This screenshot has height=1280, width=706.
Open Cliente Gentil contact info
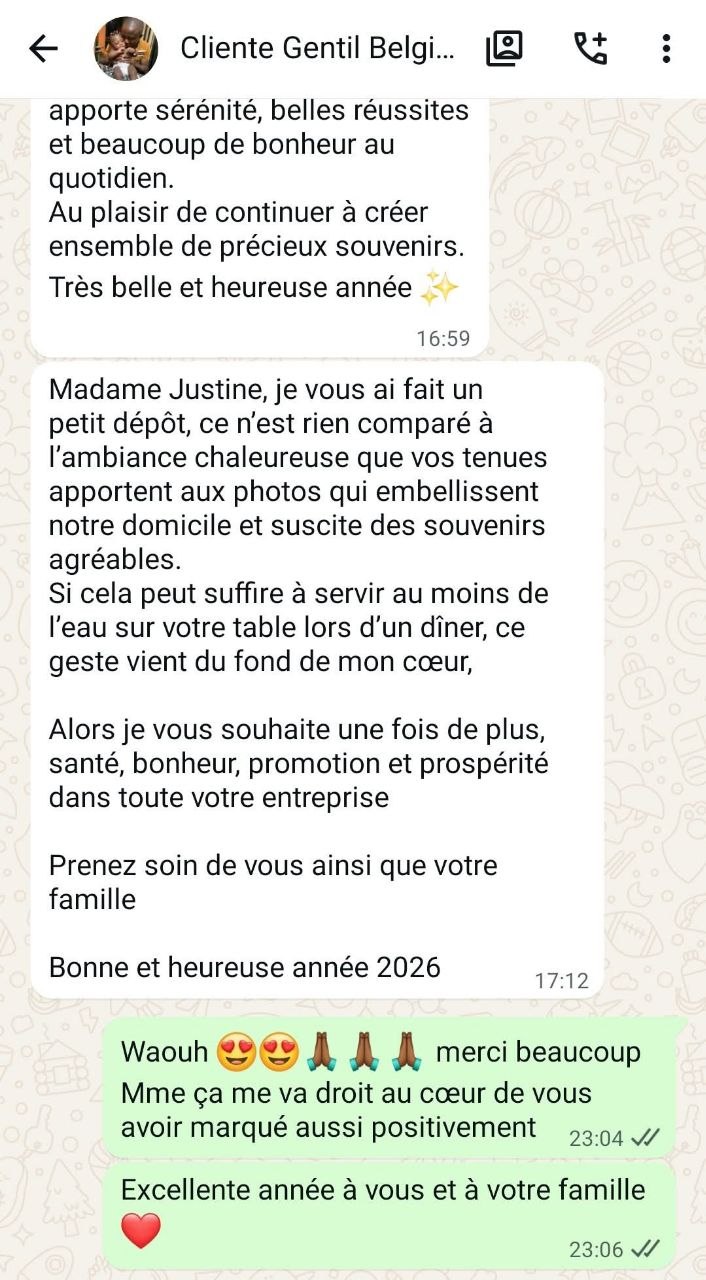[317, 48]
